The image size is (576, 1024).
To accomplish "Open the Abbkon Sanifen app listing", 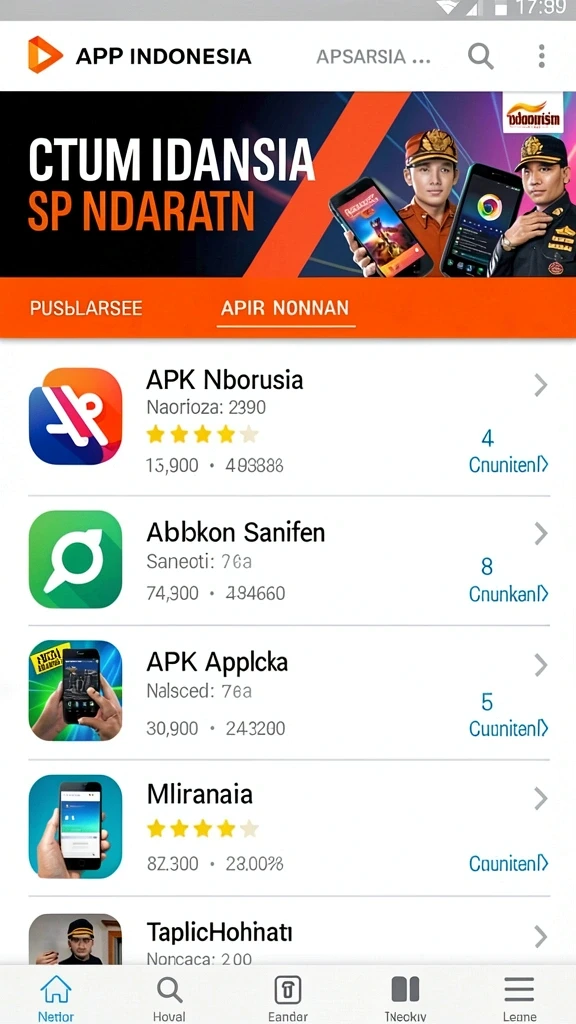I will (288, 560).
